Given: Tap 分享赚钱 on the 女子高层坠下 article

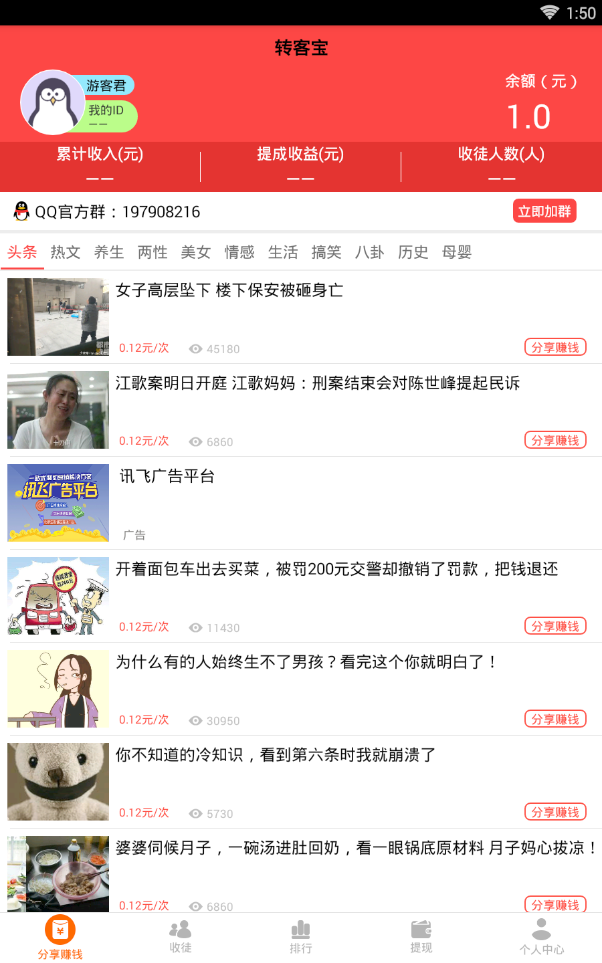Looking at the screenshot, I should [555, 347].
